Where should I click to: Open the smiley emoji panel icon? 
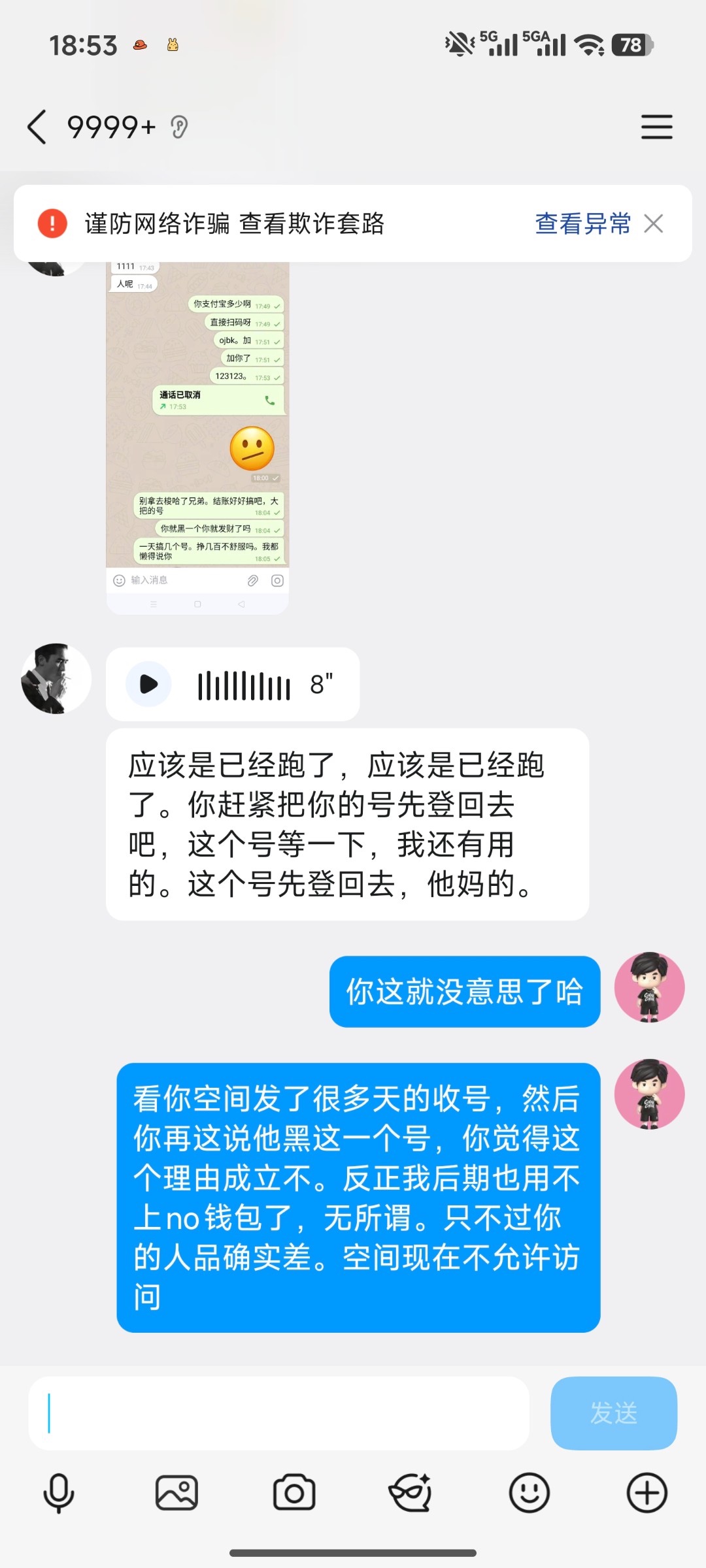(x=529, y=1493)
